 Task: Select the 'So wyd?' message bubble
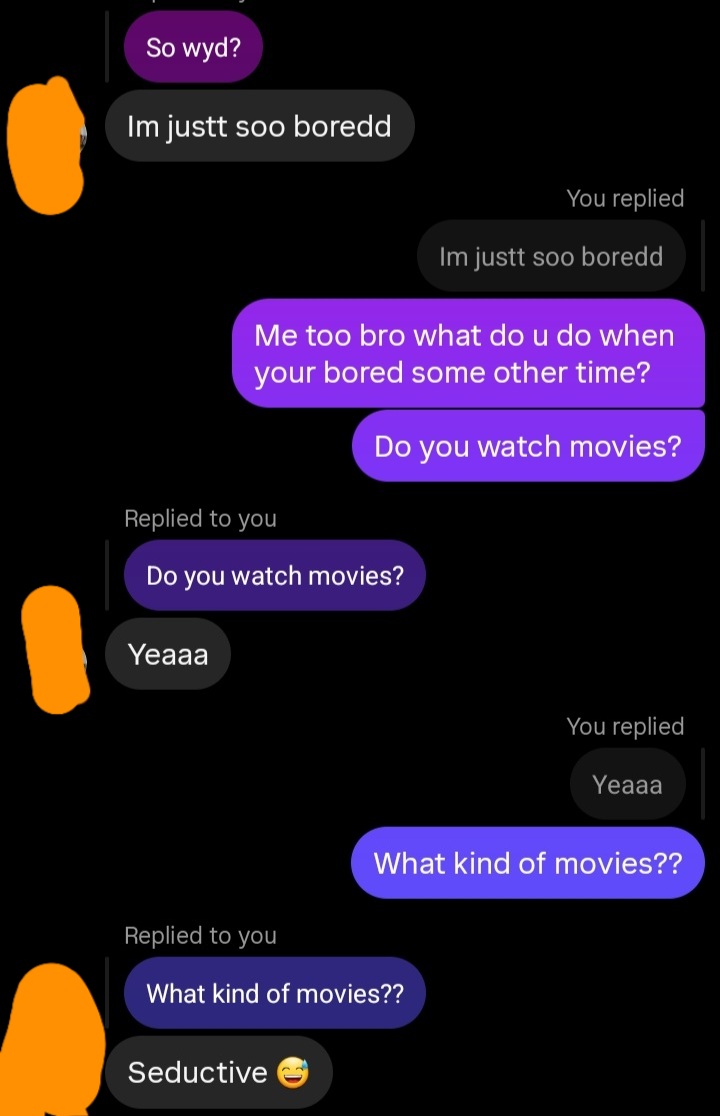pos(192,47)
